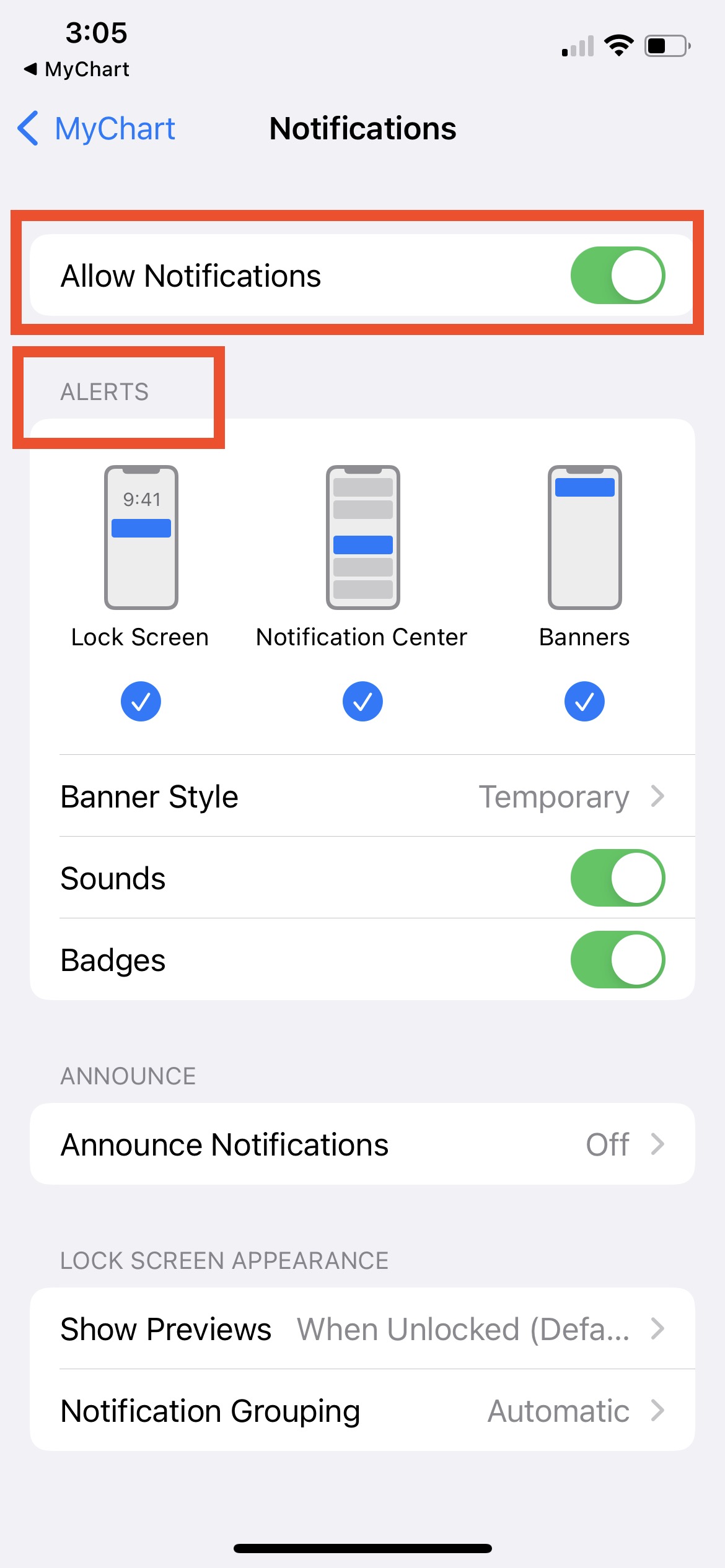Open Notification Grouping options
The height and width of the screenshot is (1568, 725).
point(362,1411)
